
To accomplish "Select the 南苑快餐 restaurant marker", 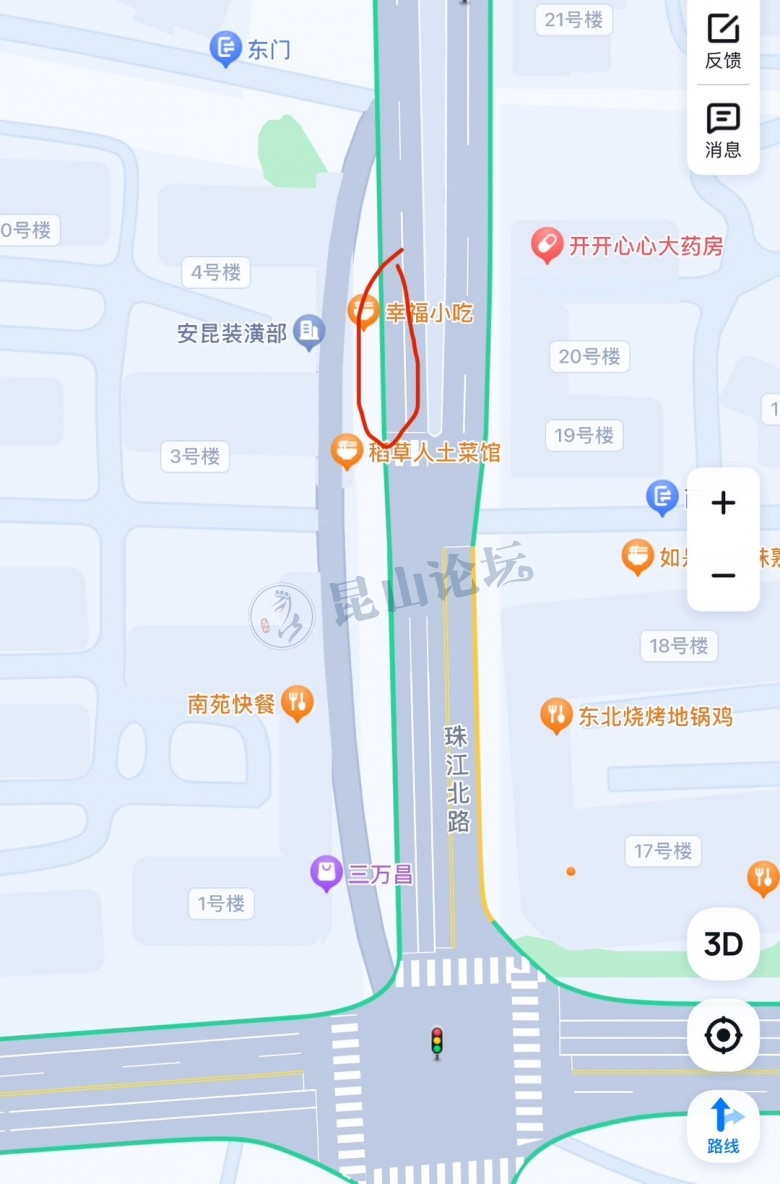I will point(297,702).
